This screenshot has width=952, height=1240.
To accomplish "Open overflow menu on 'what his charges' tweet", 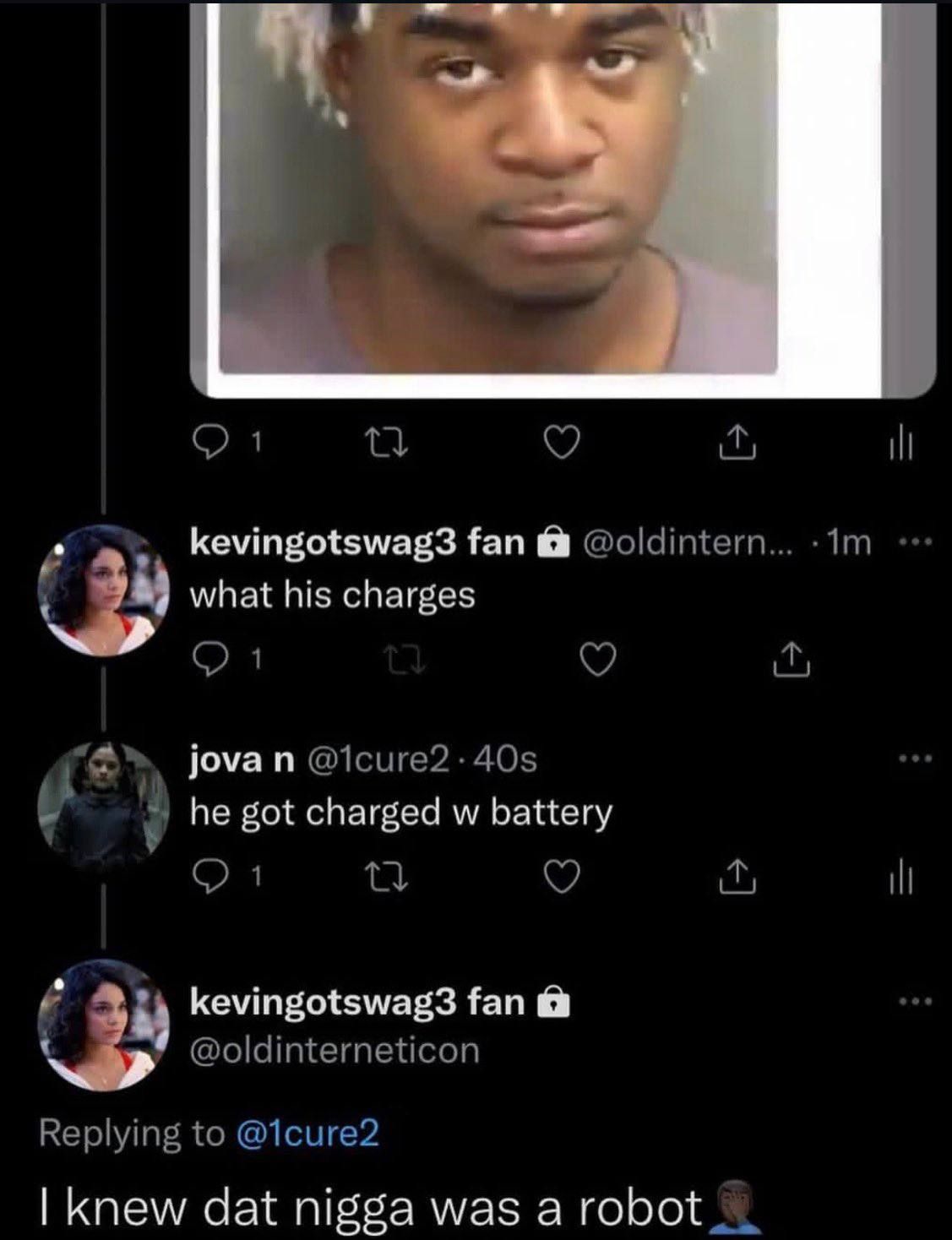I will click(915, 542).
